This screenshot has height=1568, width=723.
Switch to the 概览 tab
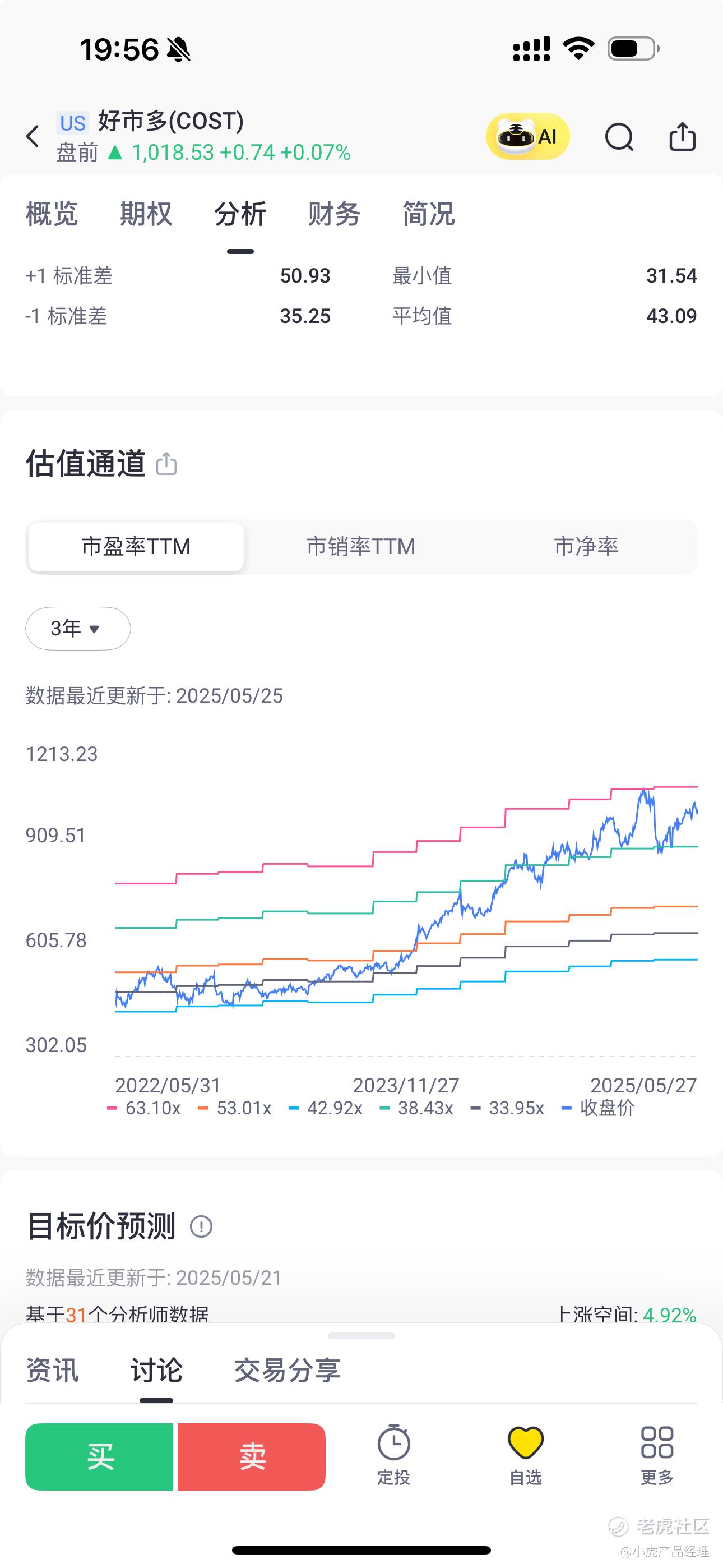coord(52,214)
